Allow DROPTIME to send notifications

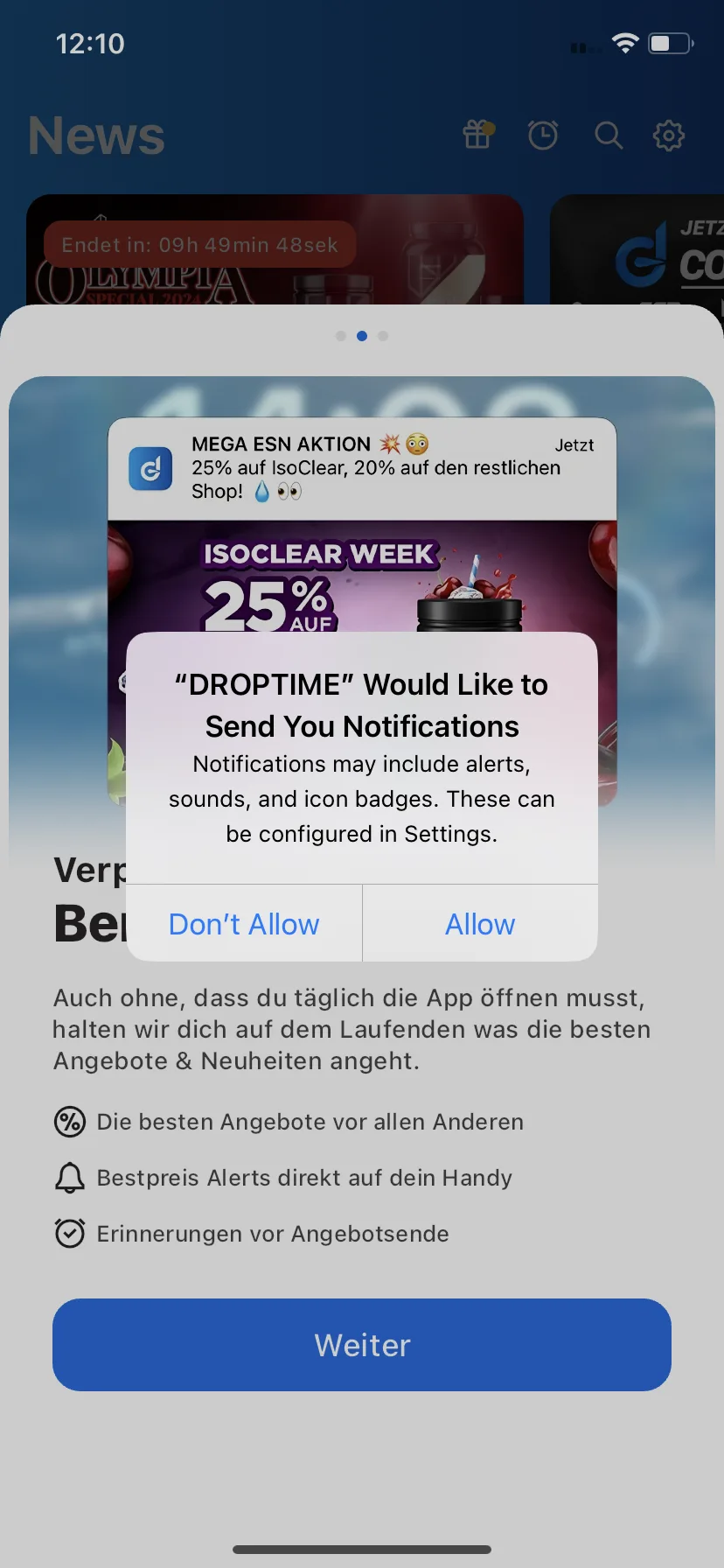(480, 924)
